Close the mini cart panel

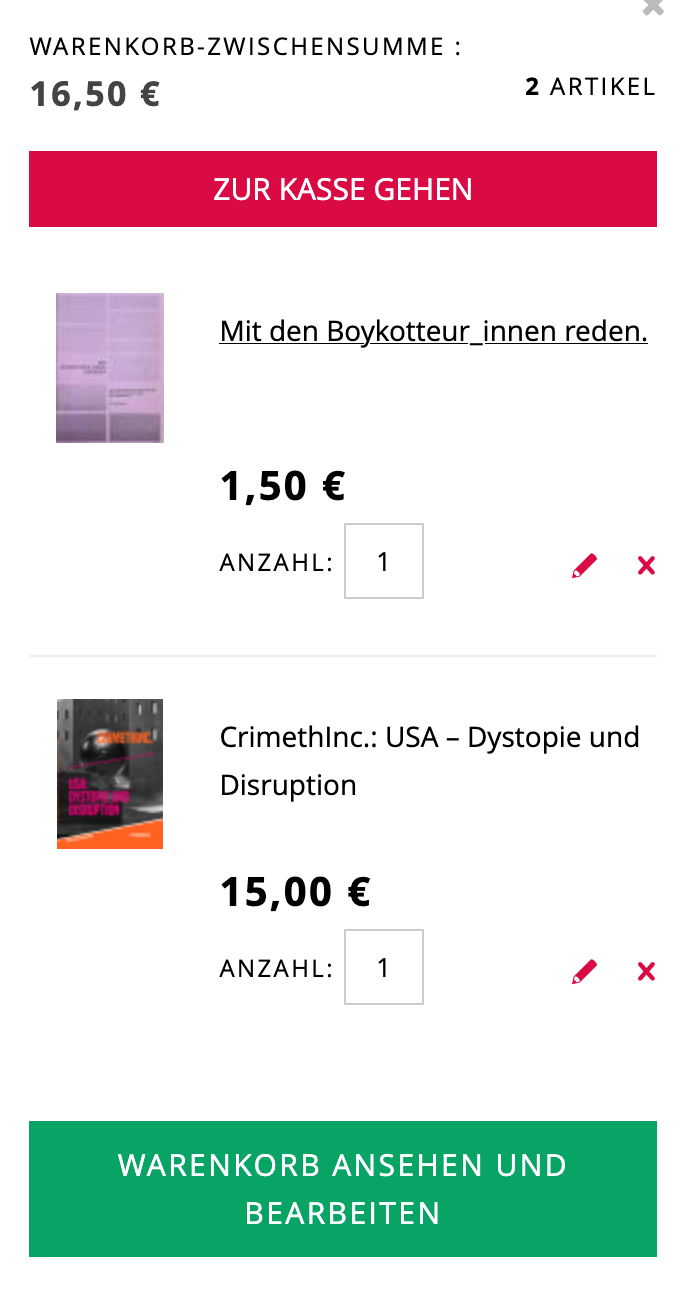(653, 8)
